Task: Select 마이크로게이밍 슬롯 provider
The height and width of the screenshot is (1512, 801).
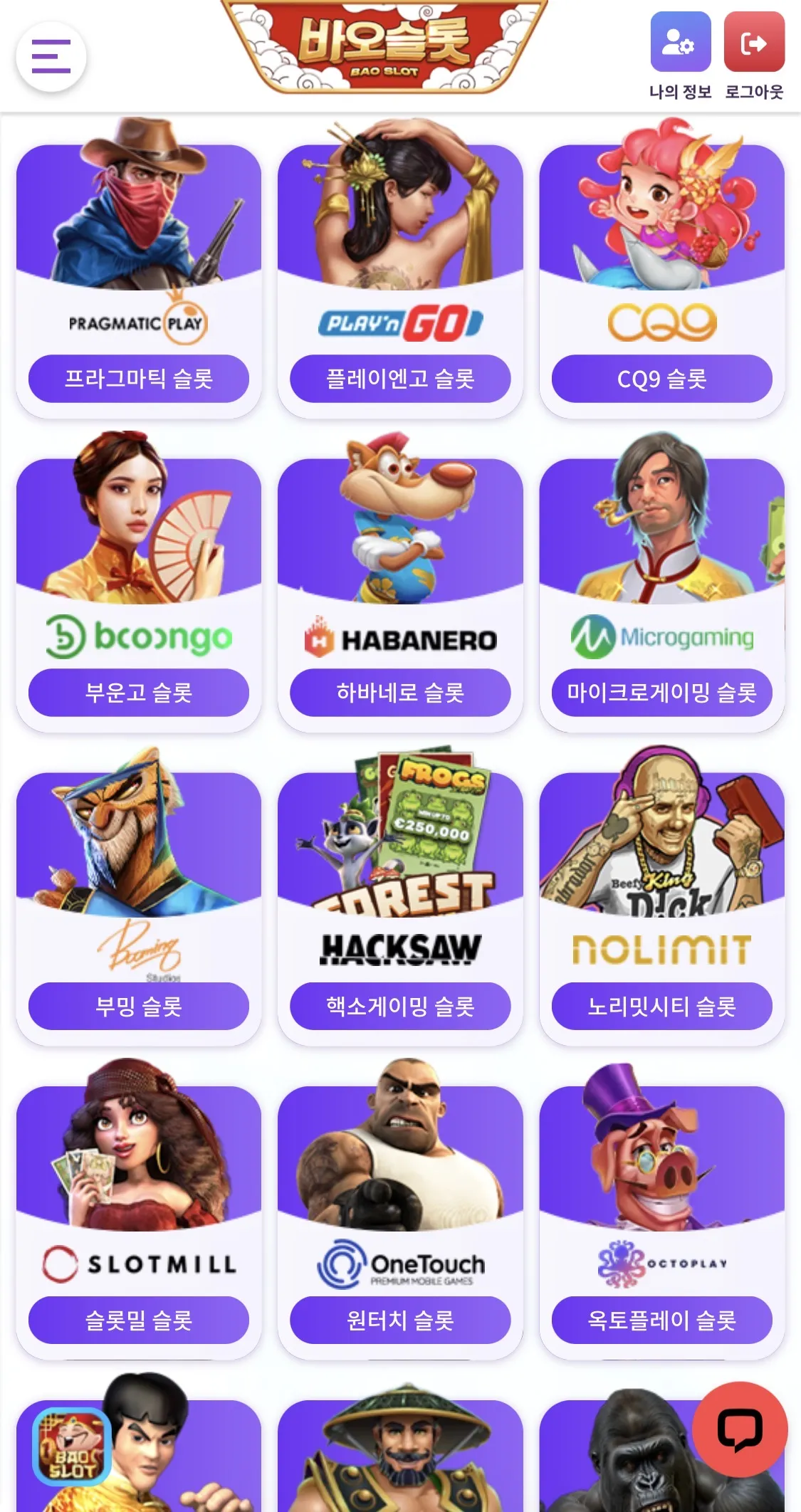Action: click(662, 693)
